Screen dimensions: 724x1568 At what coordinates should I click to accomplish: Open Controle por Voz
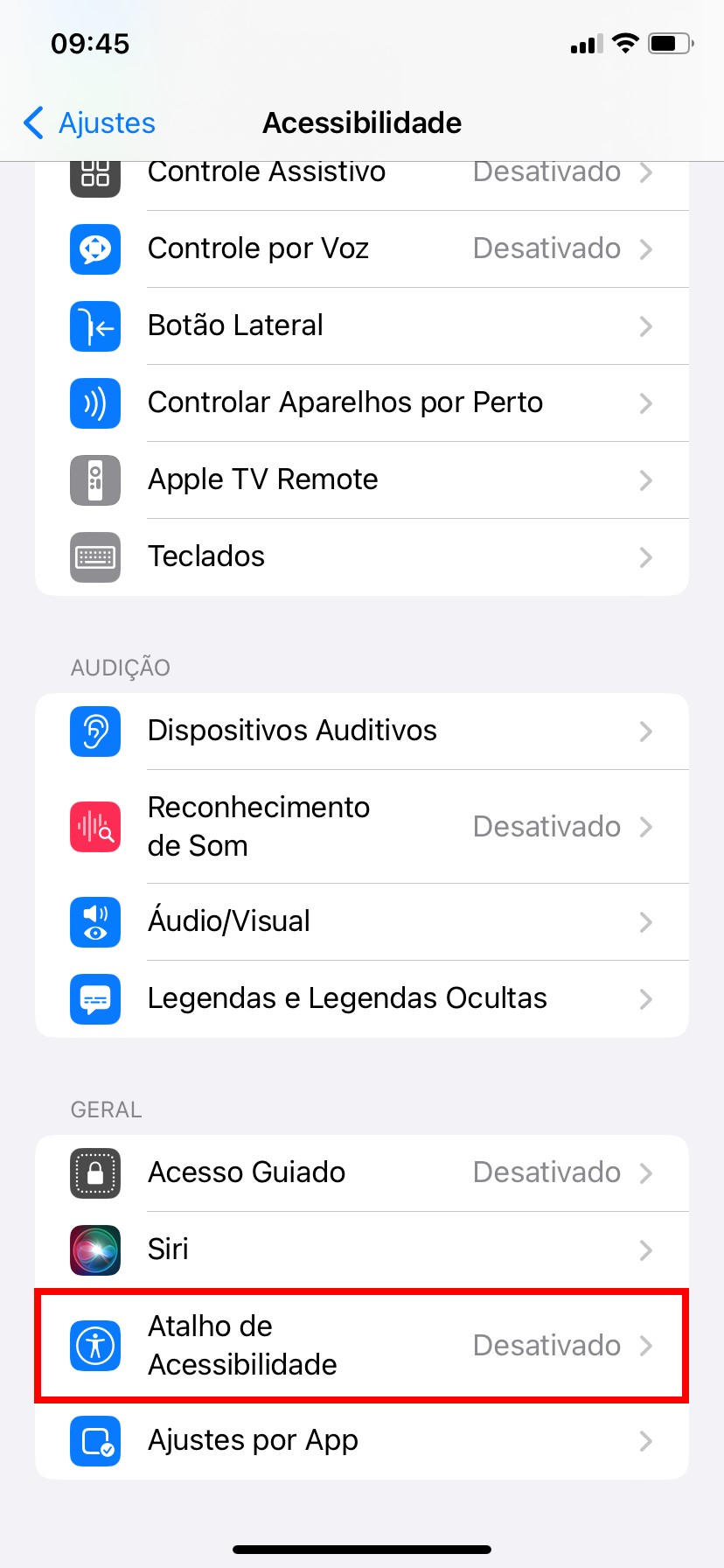click(361, 248)
